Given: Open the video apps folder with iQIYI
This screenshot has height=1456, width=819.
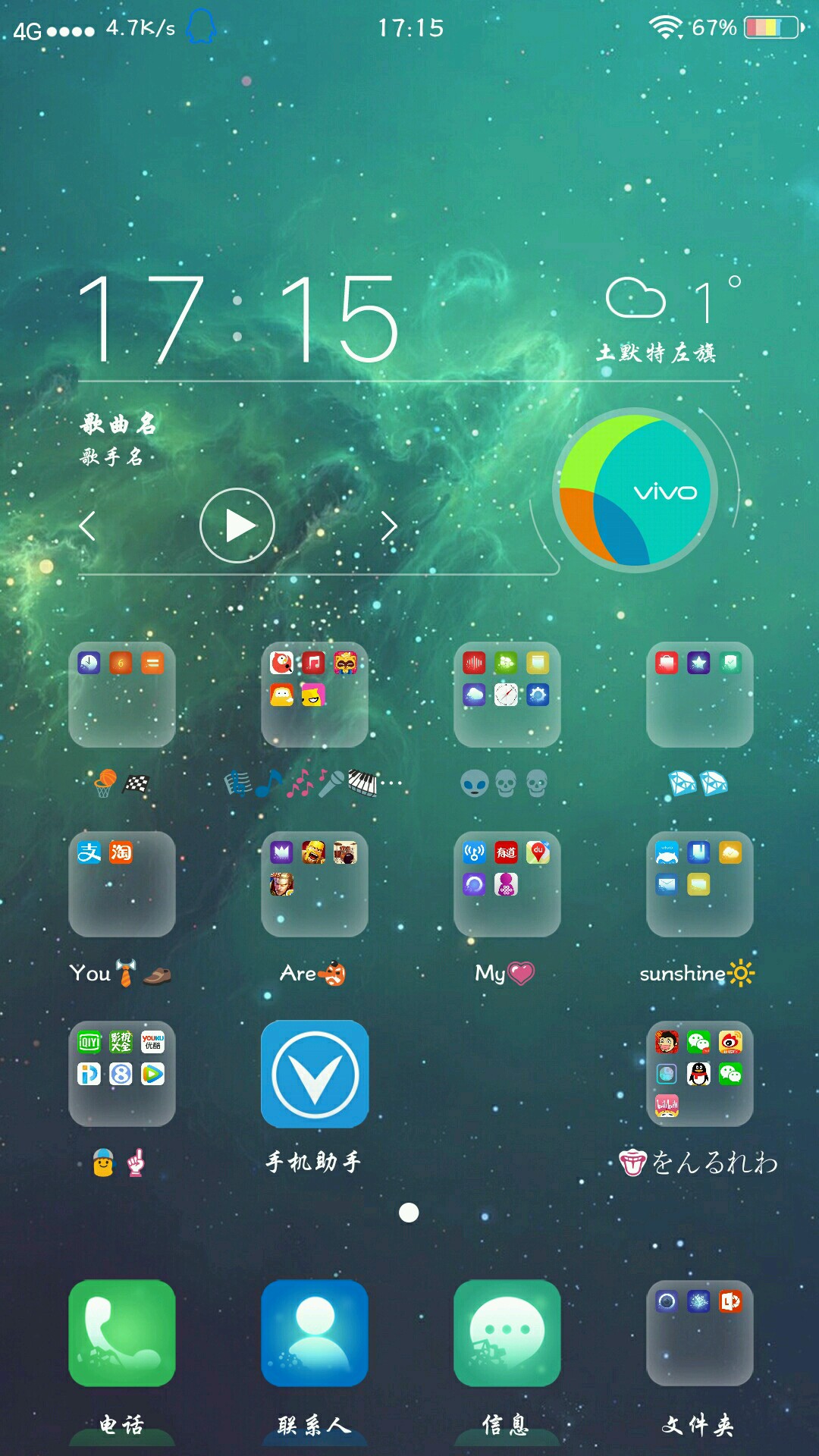Looking at the screenshot, I should [122, 1074].
